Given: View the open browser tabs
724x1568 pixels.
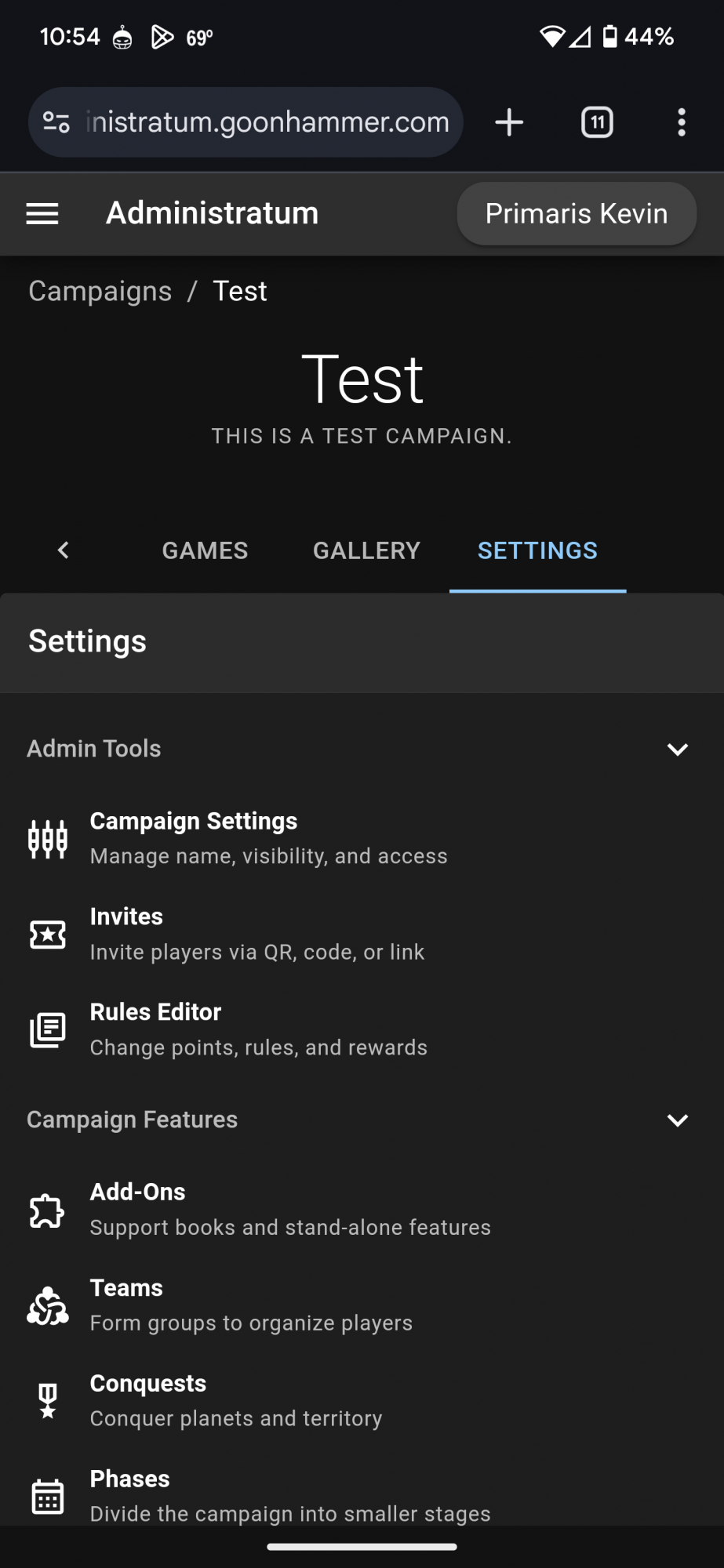Looking at the screenshot, I should tap(597, 122).
